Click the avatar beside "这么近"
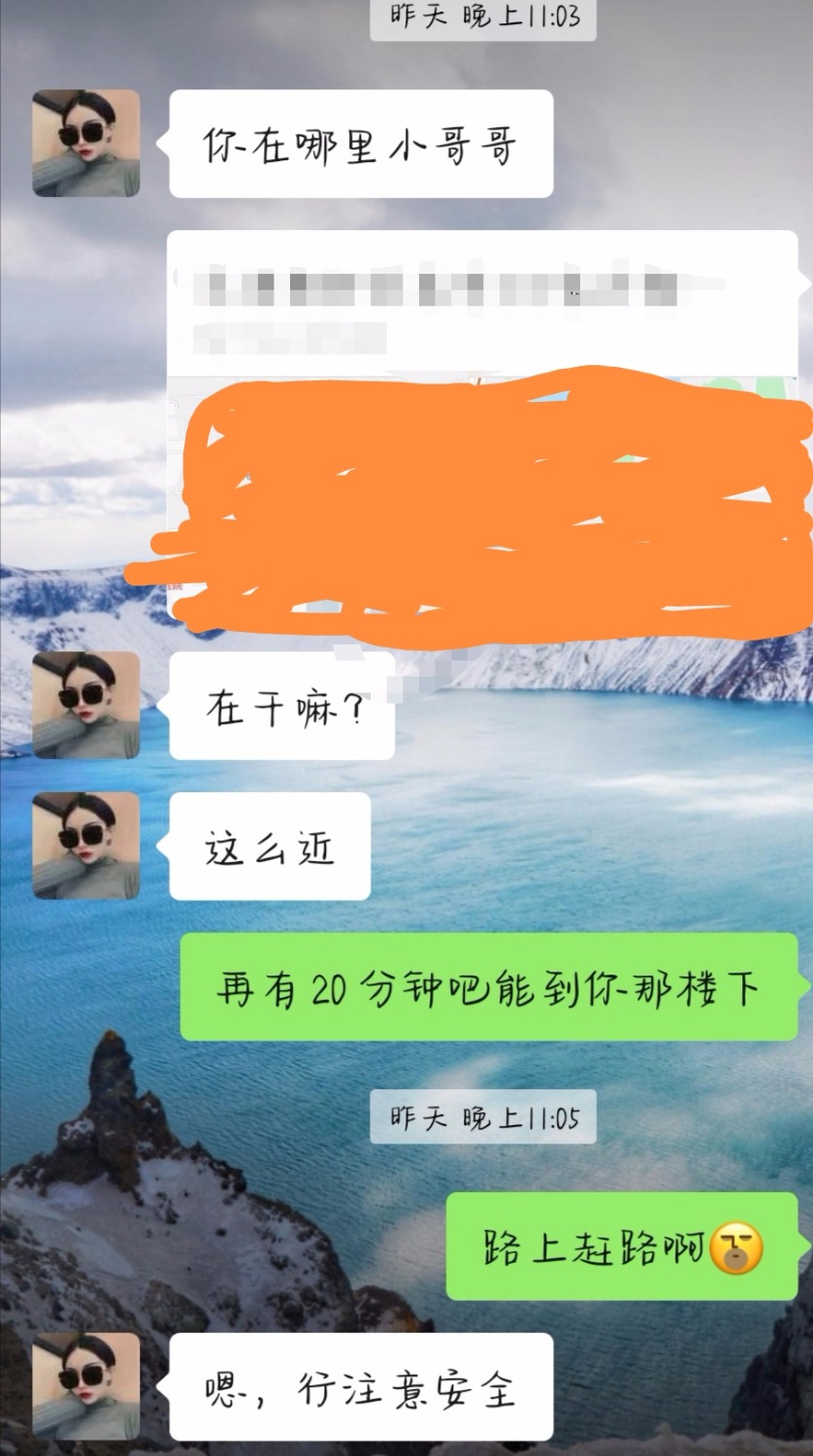Image resolution: width=813 pixels, height=1456 pixels. (x=85, y=844)
